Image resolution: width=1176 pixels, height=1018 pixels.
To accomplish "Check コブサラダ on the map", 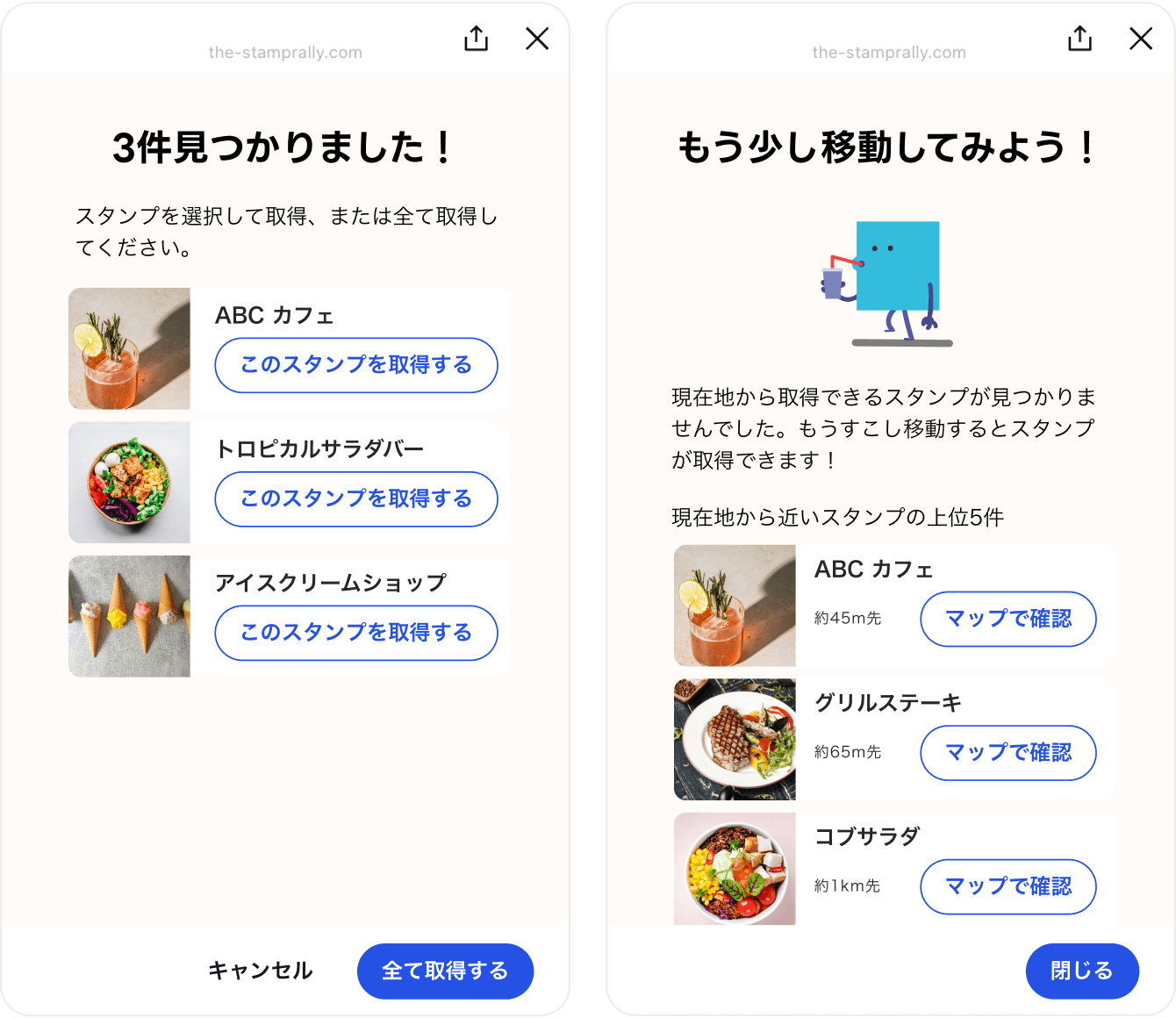I will pos(1007,886).
